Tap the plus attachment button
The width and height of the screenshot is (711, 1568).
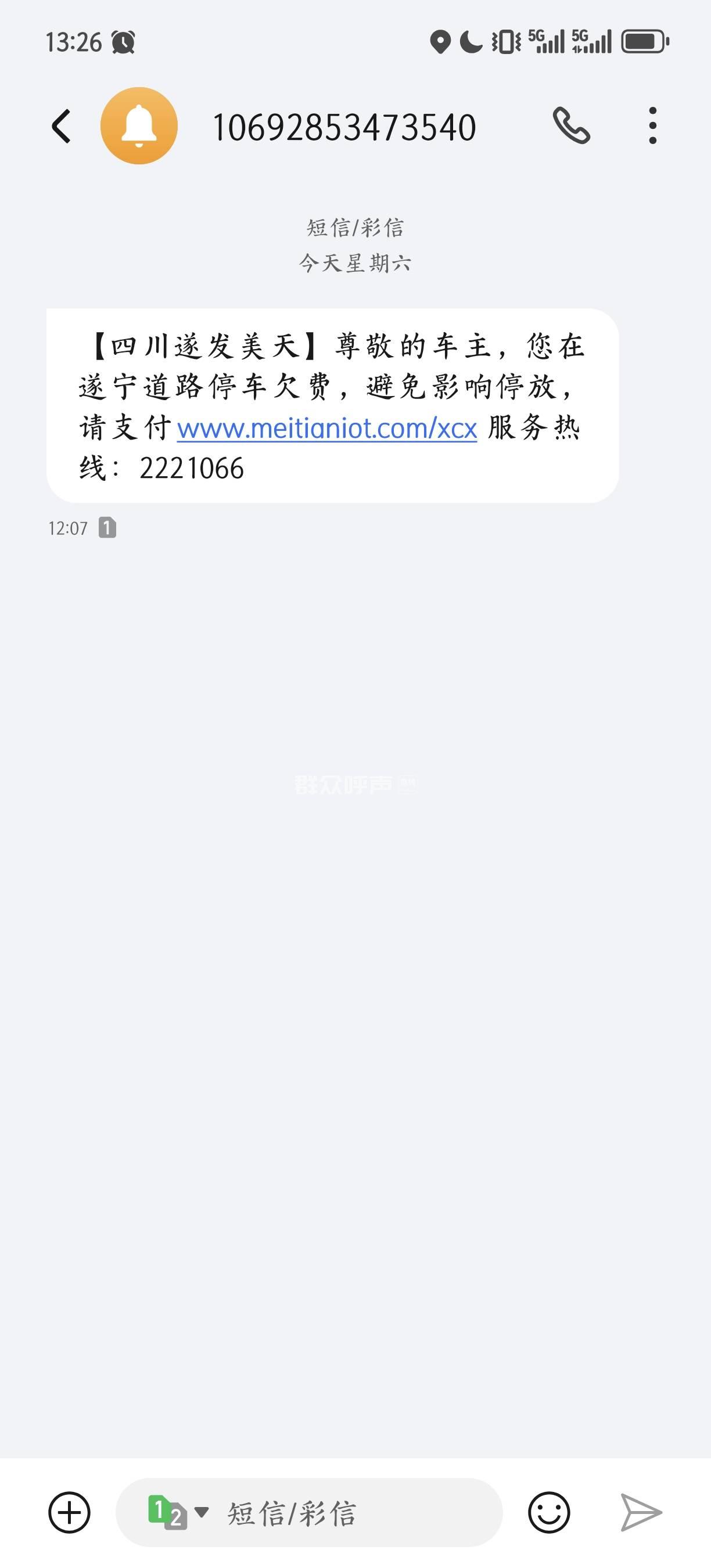tap(69, 1513)
